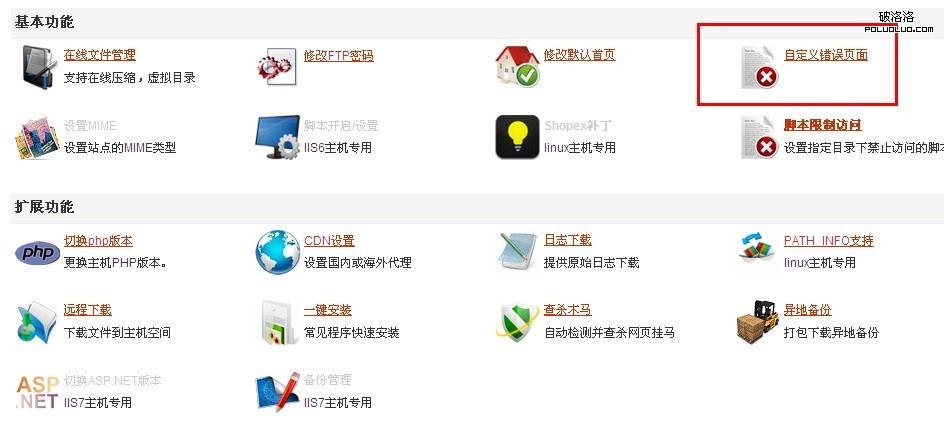Select 切换php版本 option
944x422 pixels.
(x=98, y=241)
